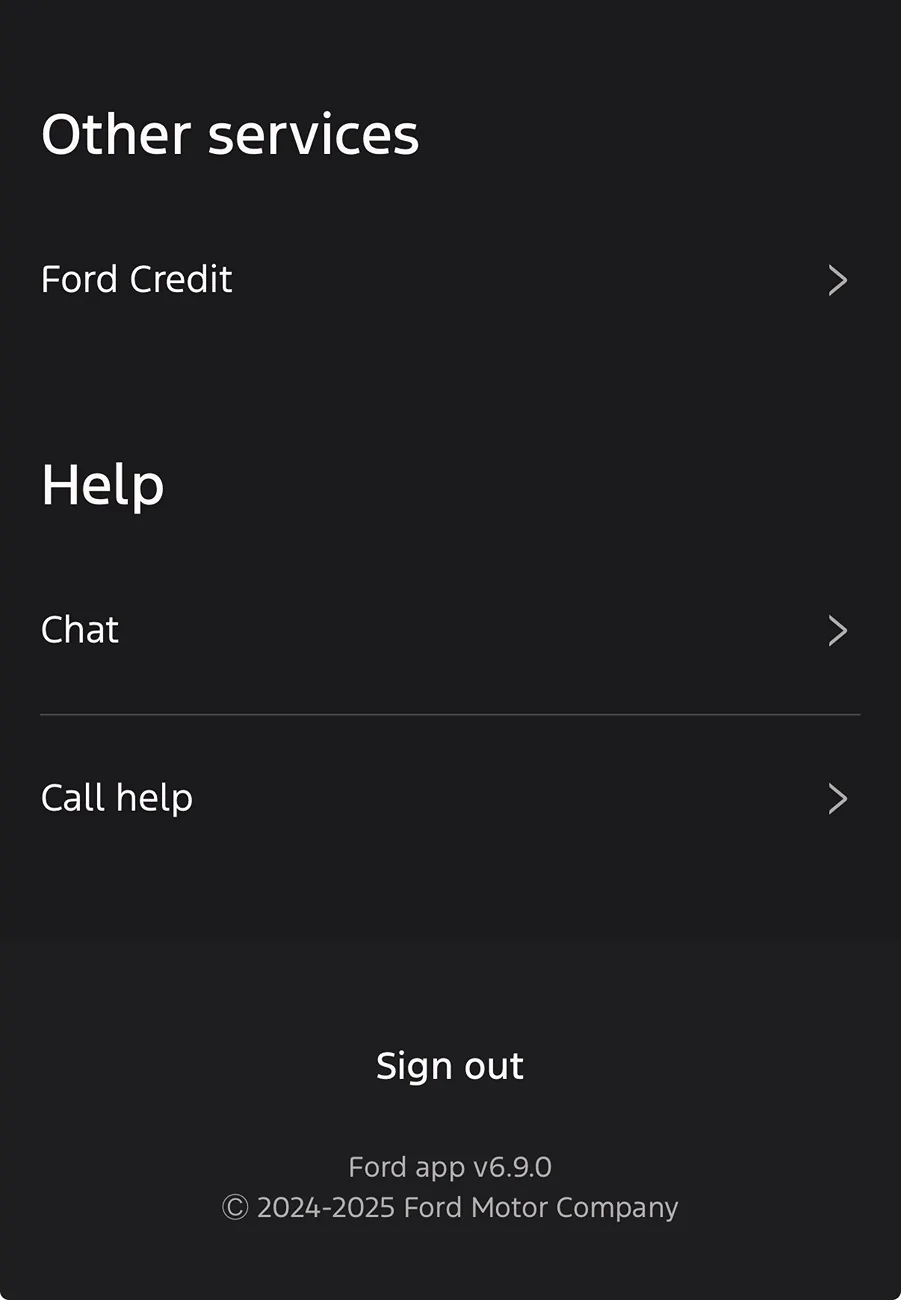Call help for phone support
The width and height of the screenshot is (901, 1300).
pyautogui.click(x=116, y=798)
